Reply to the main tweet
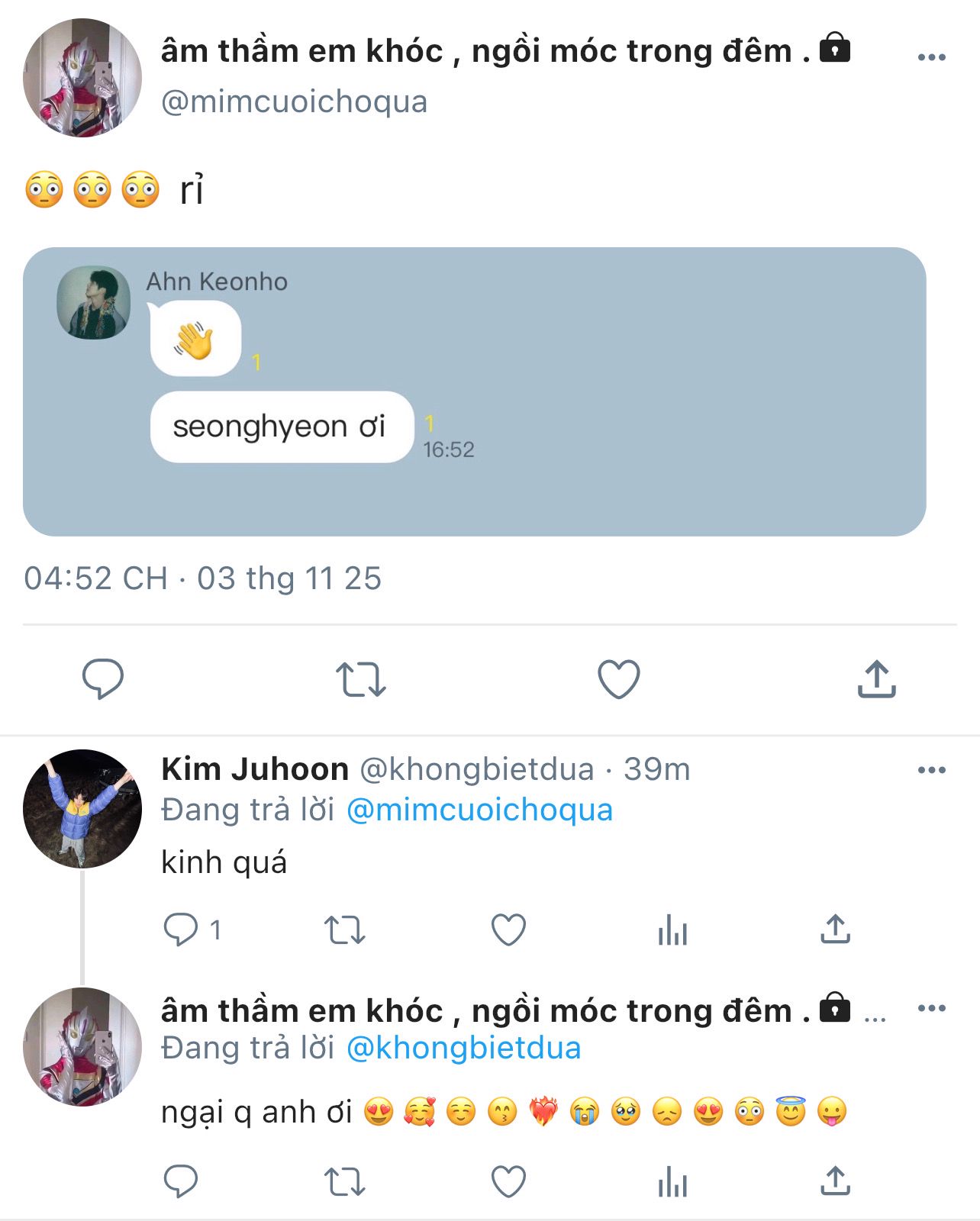This screenshot has height=1221, width=980. 103,678
